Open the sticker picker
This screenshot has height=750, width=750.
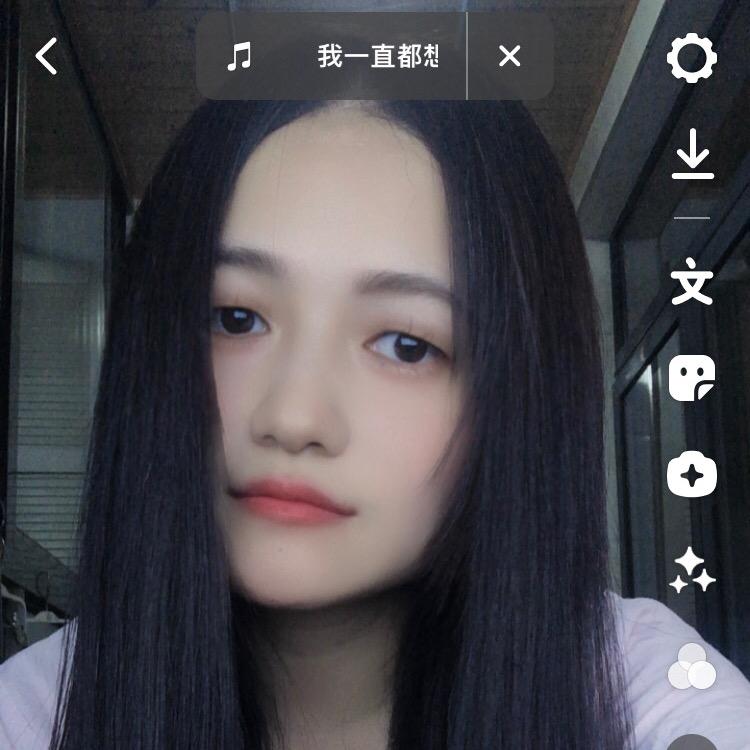click(692, 378)
